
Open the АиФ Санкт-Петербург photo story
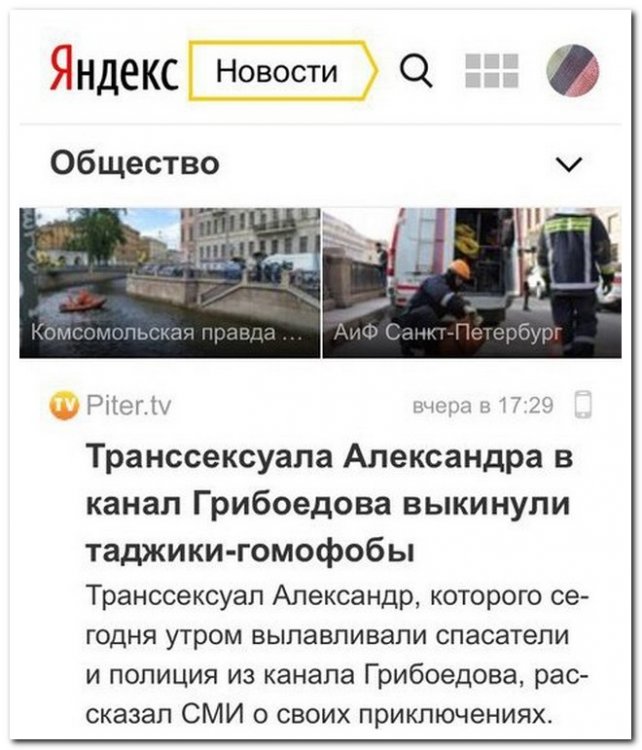(471, 282)
